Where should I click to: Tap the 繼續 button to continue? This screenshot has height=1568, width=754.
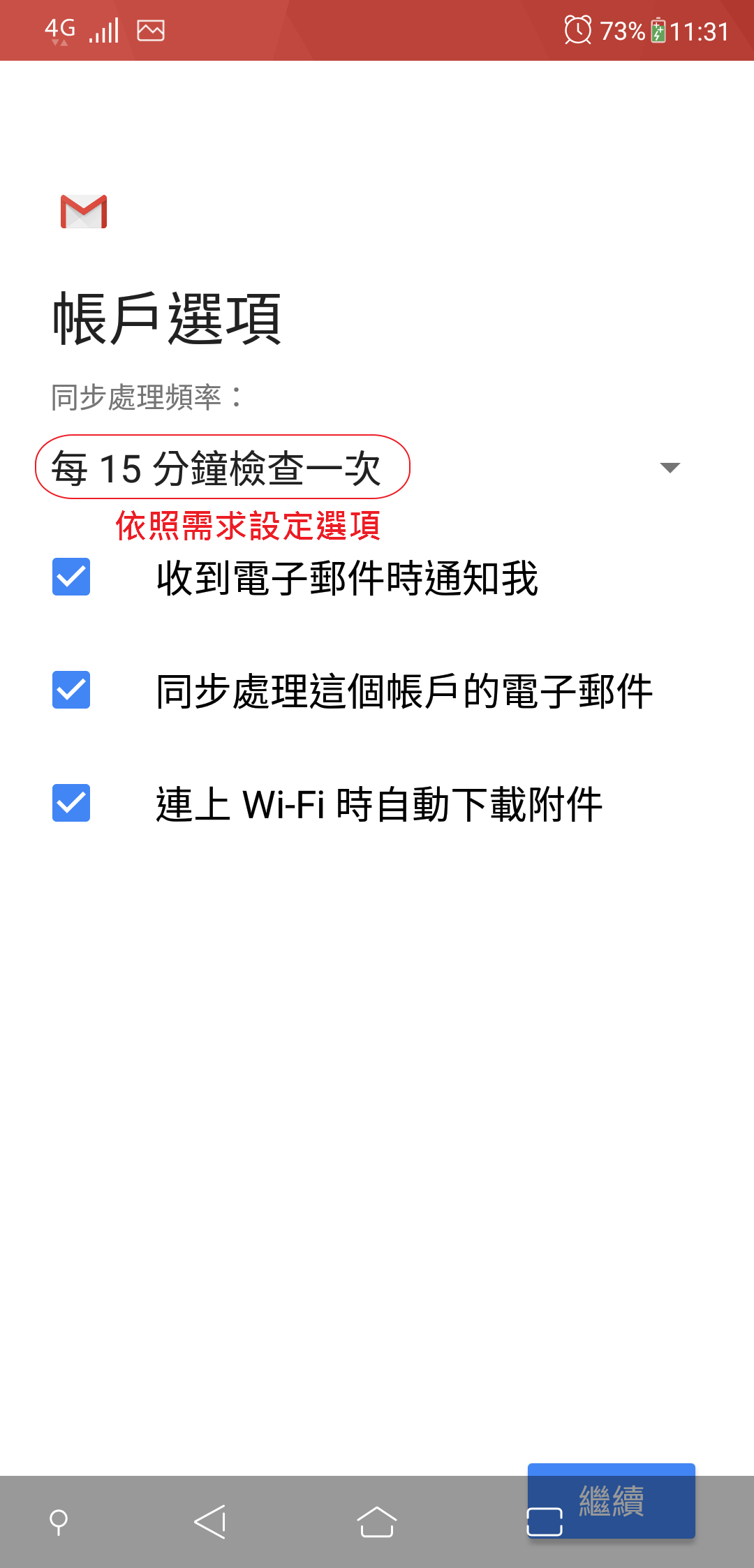612,1500
